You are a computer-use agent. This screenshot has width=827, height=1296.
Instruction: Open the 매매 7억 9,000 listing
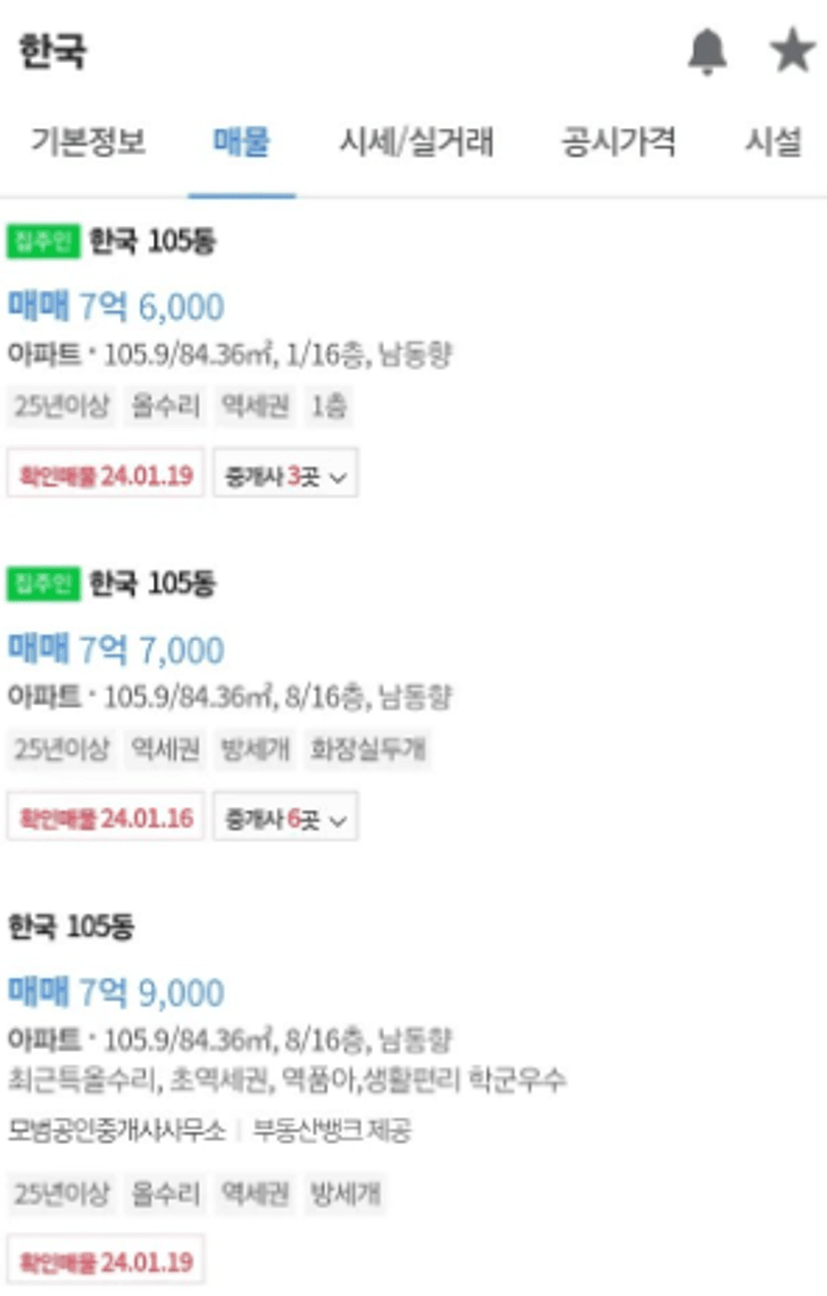coord(117,993)
